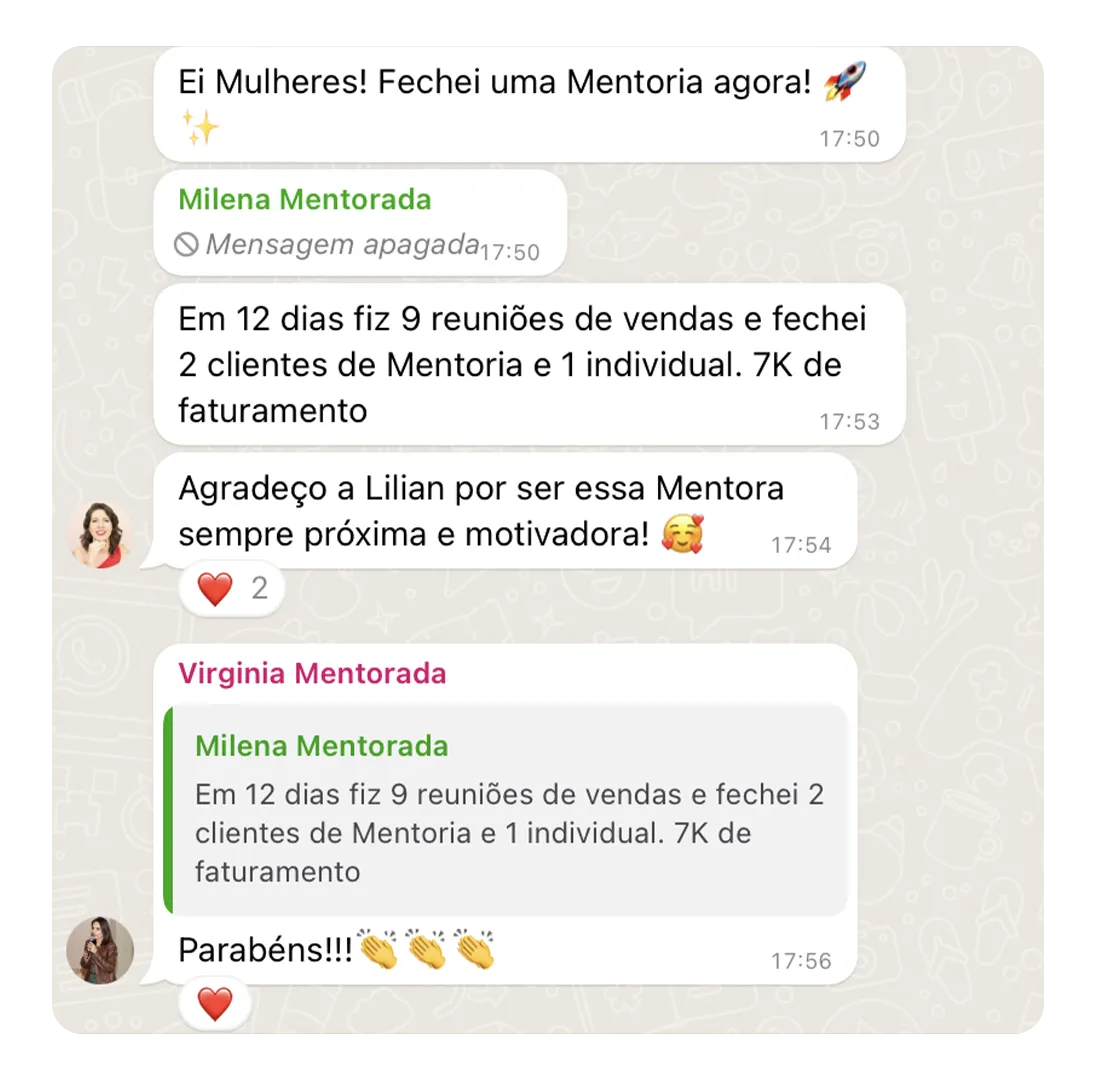Image resolution: width=1095 pixels, height=1080 pixels.
Task: Jump to the quoted Milena Mentorada message
Action: click(x=508, y=809)
